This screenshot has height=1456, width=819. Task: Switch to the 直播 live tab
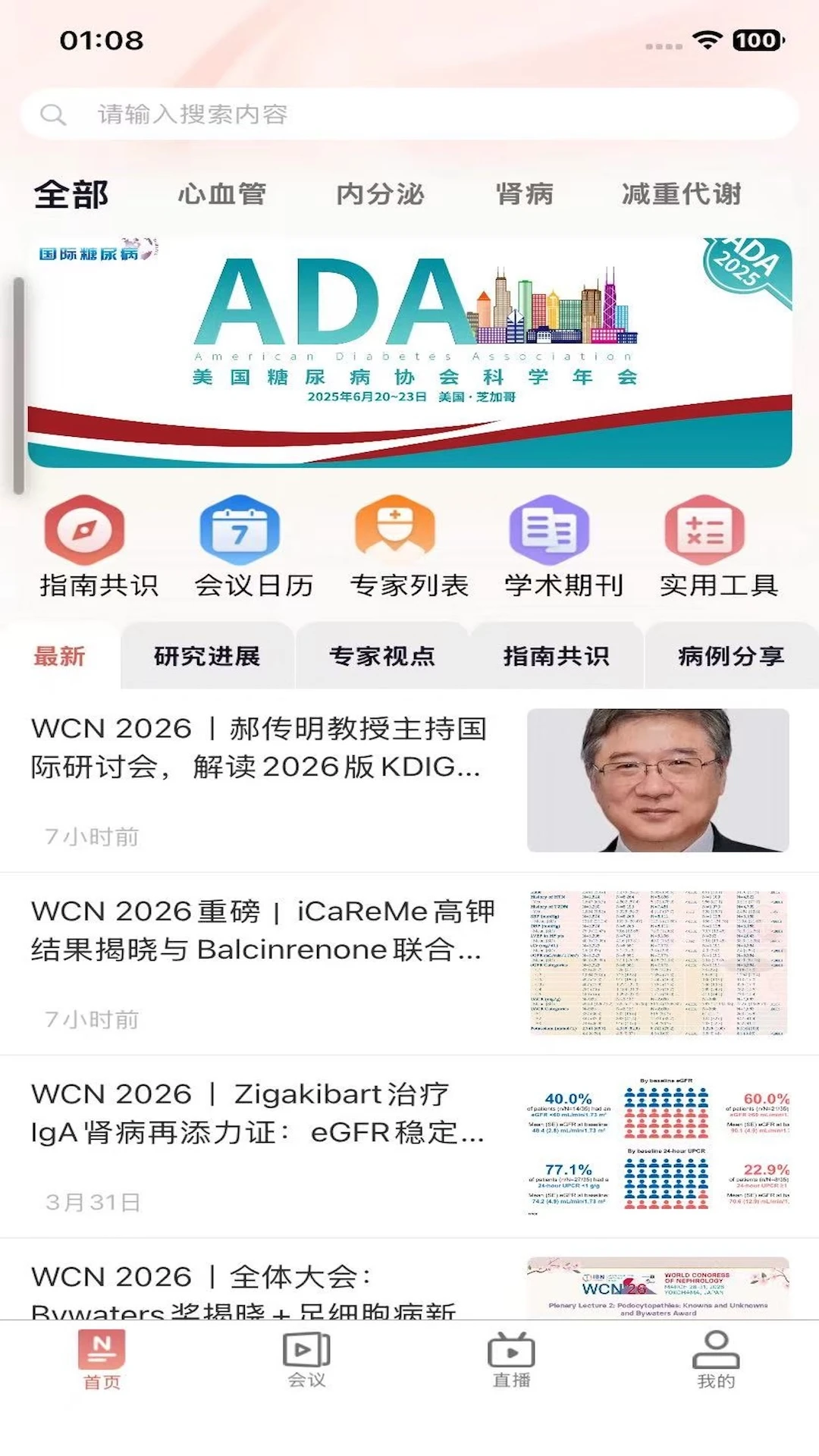click(x=511, y=1360)
